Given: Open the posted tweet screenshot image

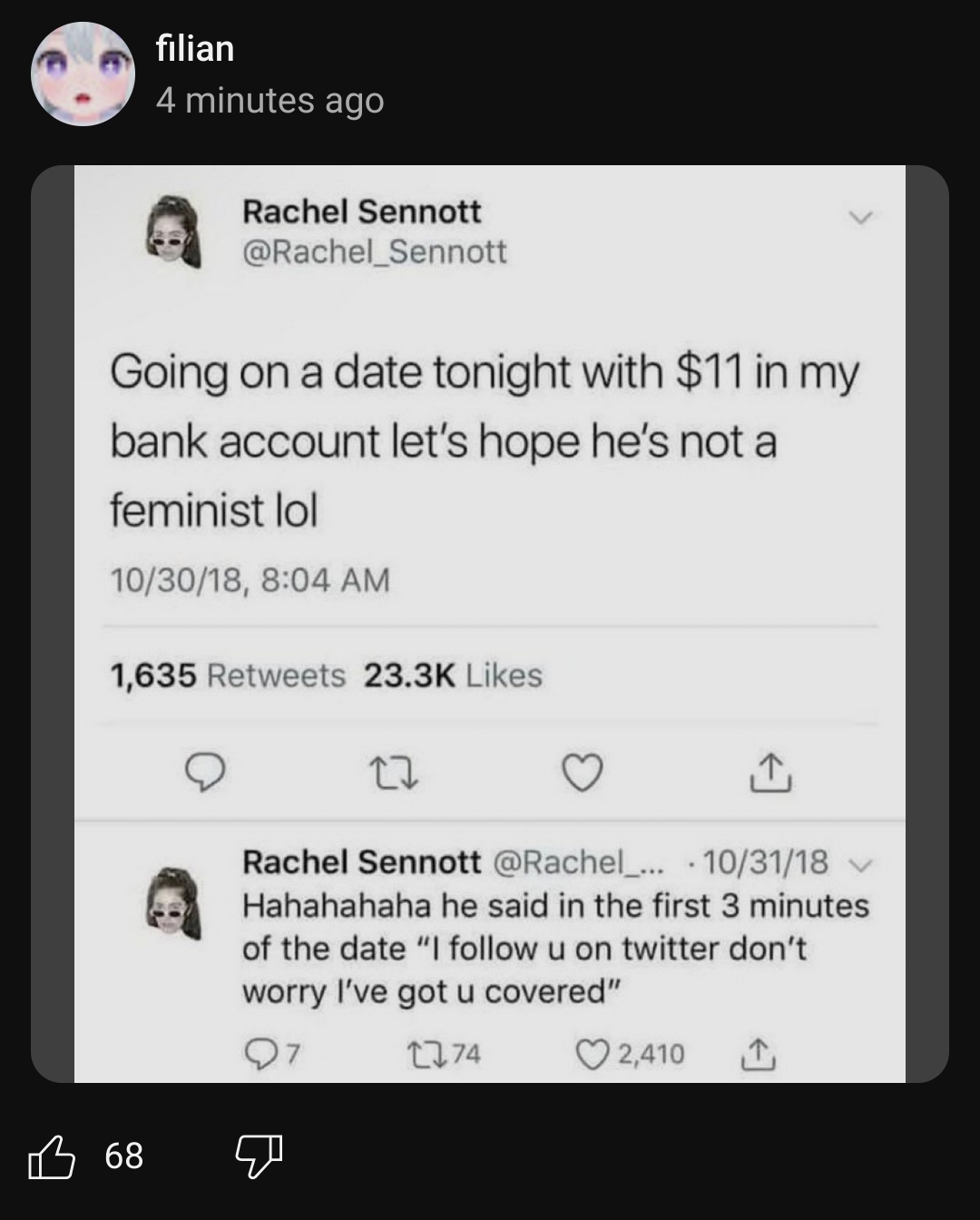Looking at the screenshot, I should [x=490, y=624].
